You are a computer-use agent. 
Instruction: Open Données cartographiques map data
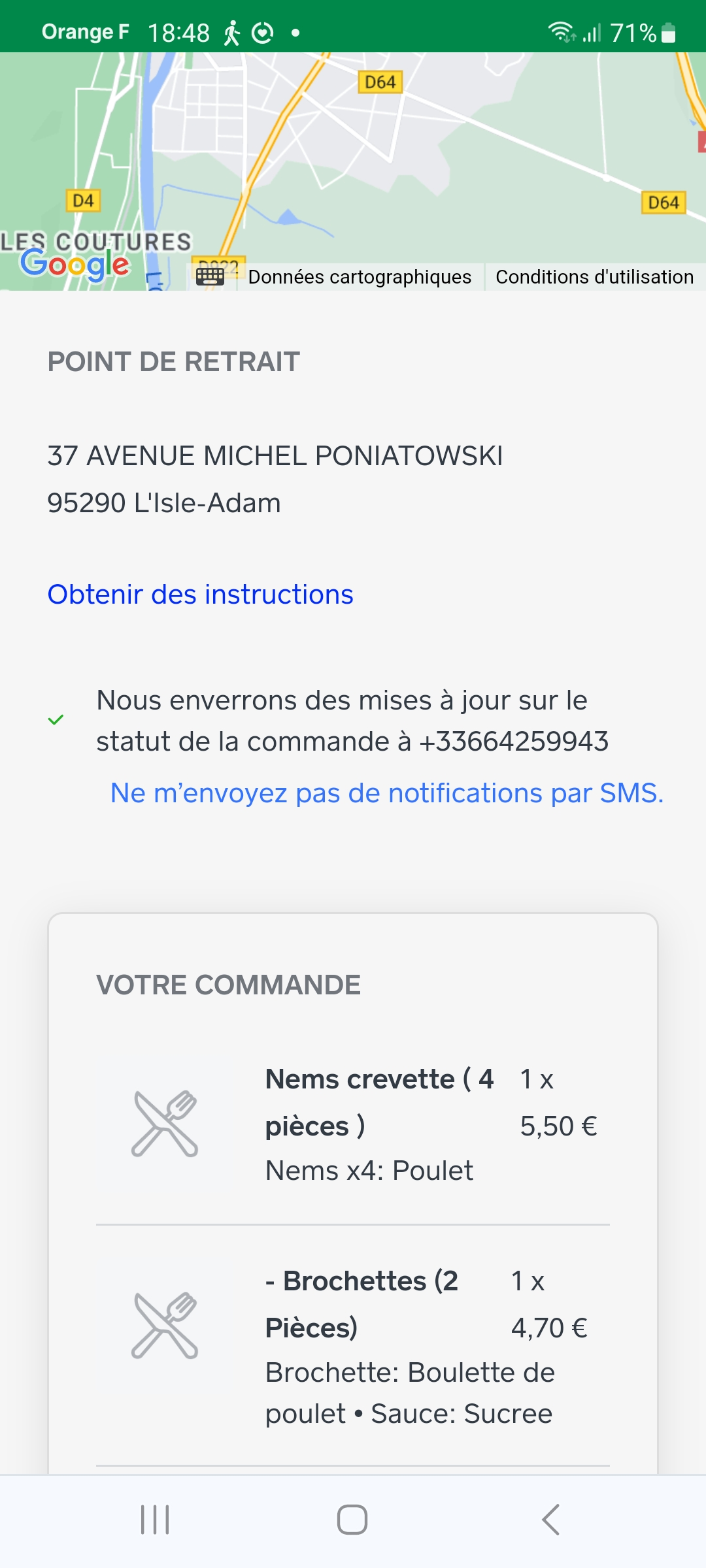360,277
